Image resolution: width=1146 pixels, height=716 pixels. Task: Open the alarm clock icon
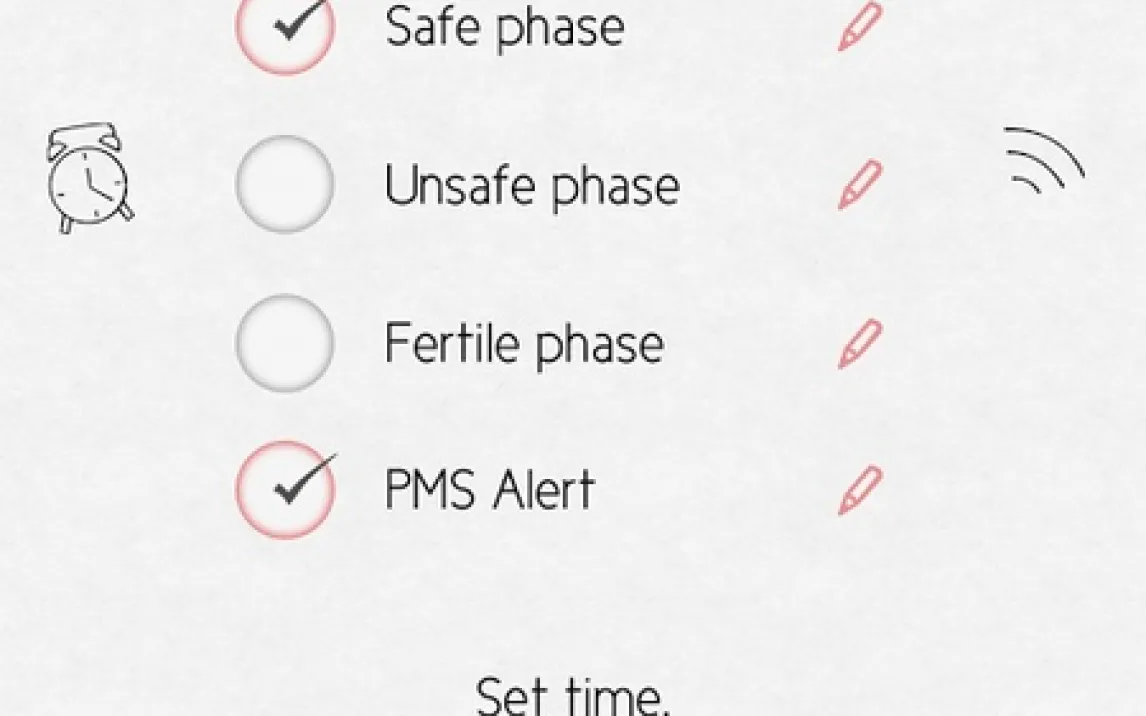tap(90, 178)
